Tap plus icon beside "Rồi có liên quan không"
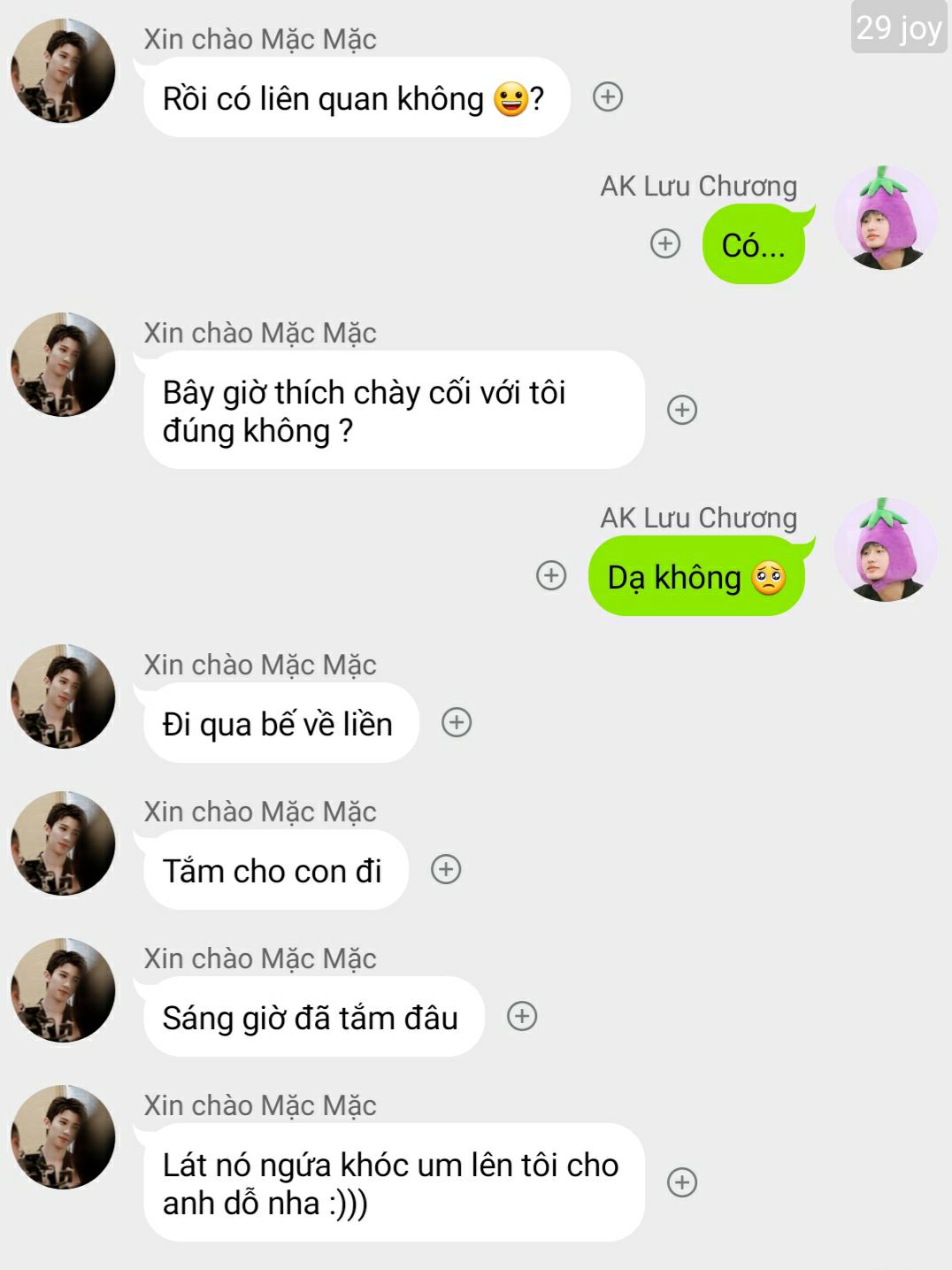The height and width of the screenshot is (1270, 952). [607, 96]
